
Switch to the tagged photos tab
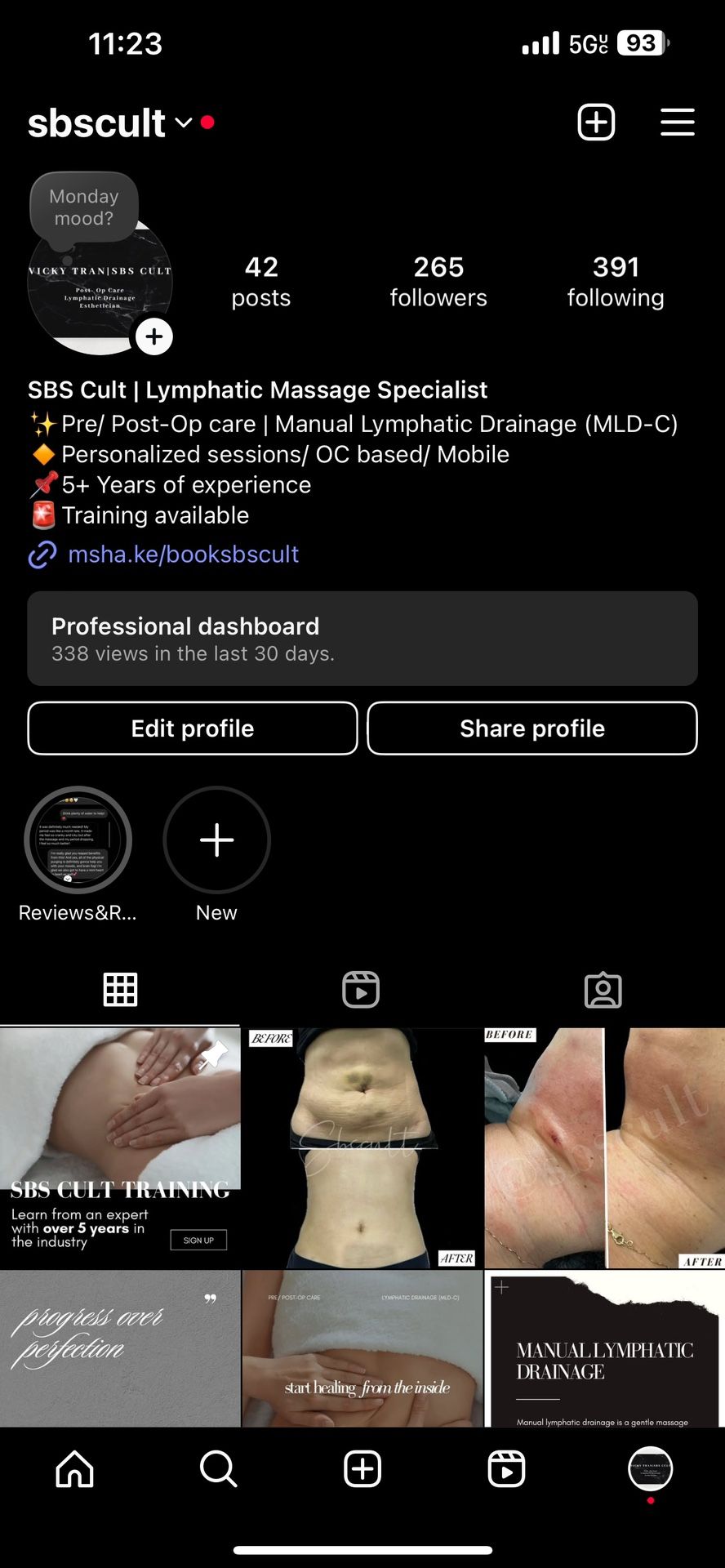tap(603, 990)
